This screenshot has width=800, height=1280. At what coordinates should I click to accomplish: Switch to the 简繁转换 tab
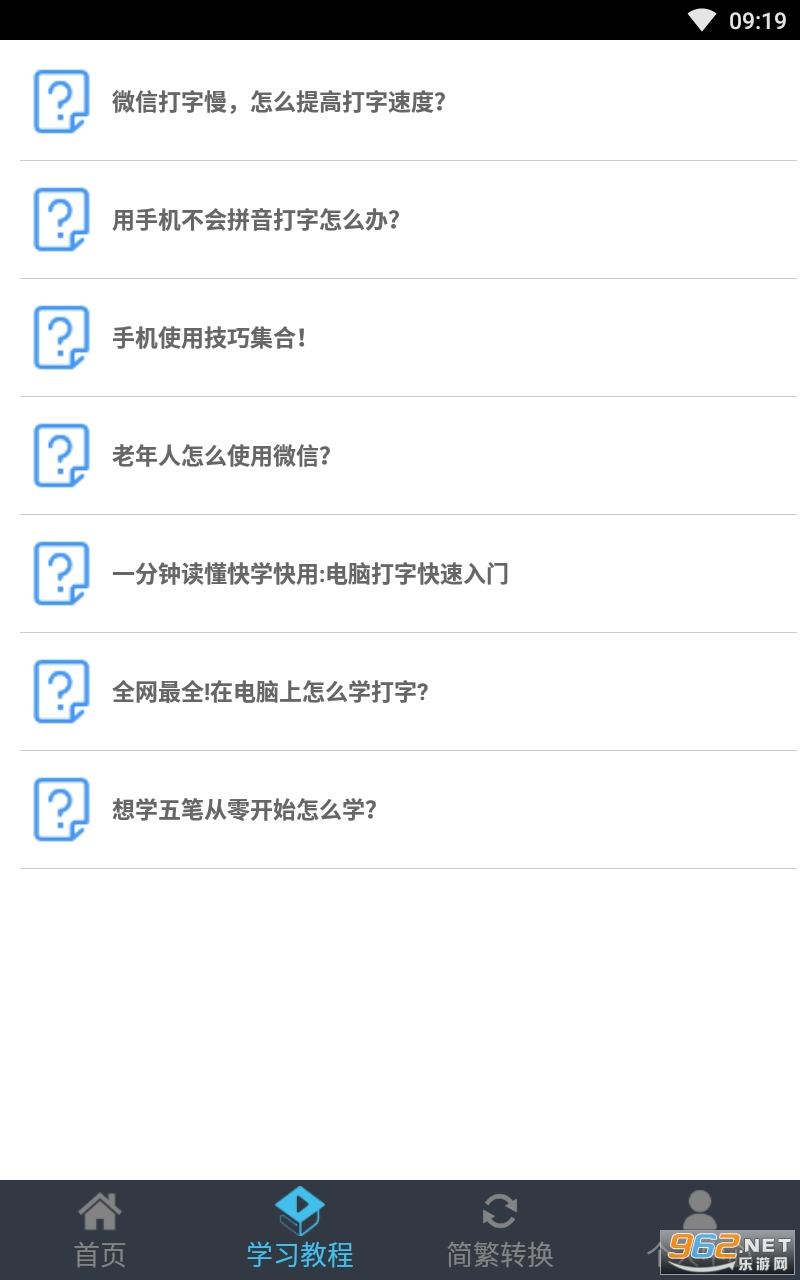pyautogui.click(x=500, y=1230)
